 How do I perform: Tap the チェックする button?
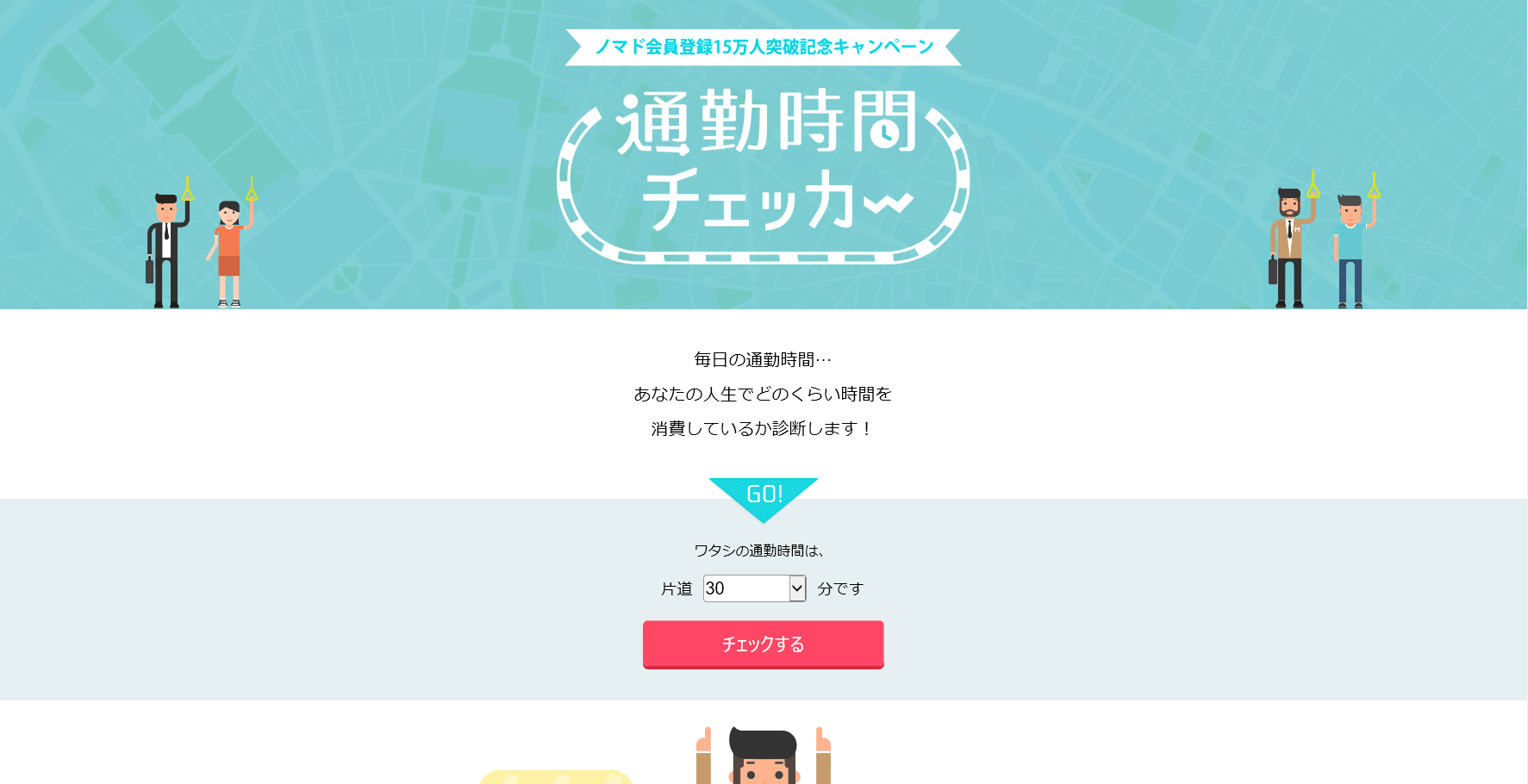[x=763, y=644]
